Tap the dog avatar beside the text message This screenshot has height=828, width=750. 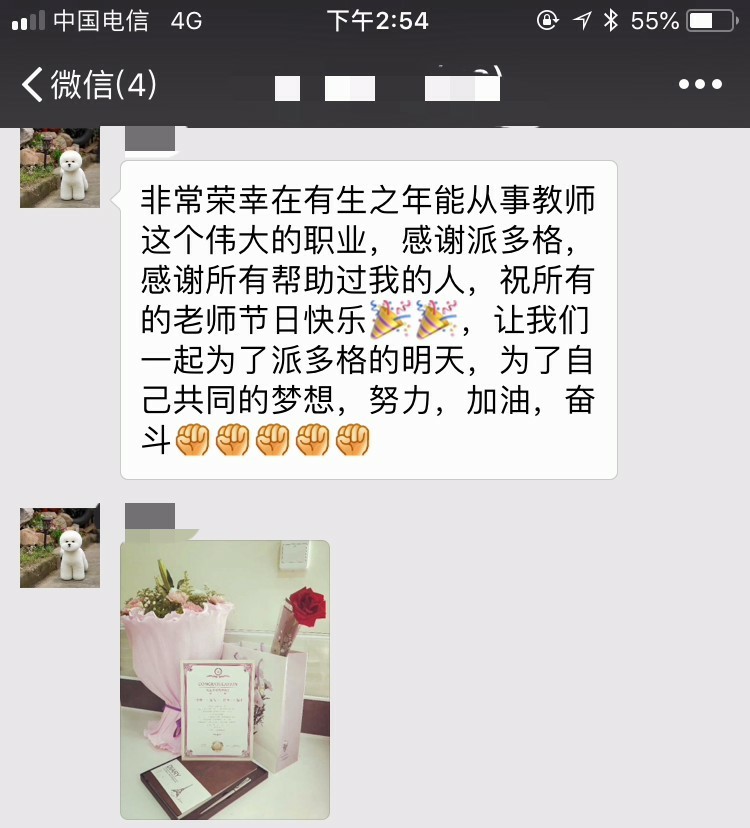tap(60, 168)
